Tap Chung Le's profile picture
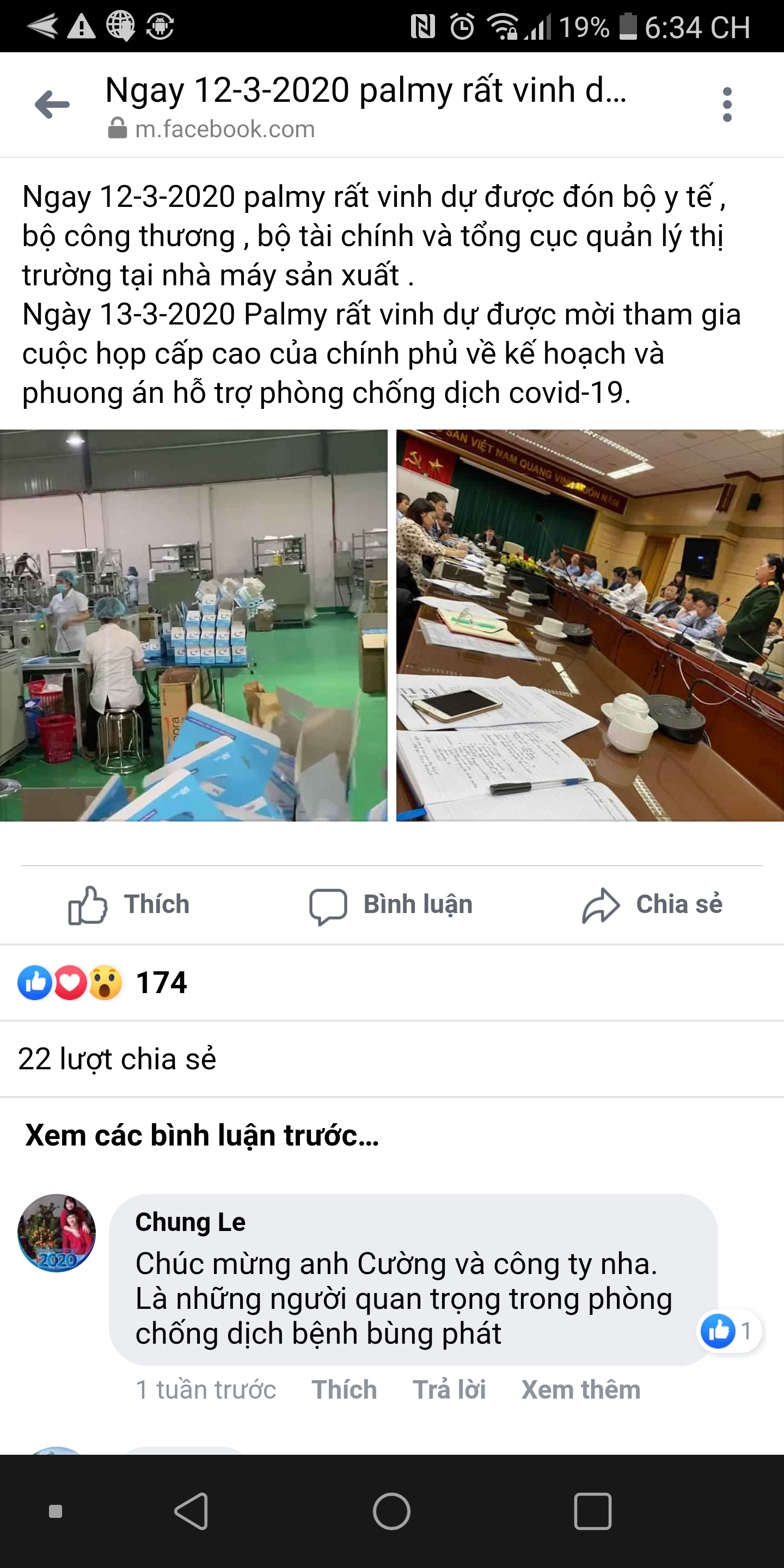Screen dimensions: 784x1568 pos(57,1233)
